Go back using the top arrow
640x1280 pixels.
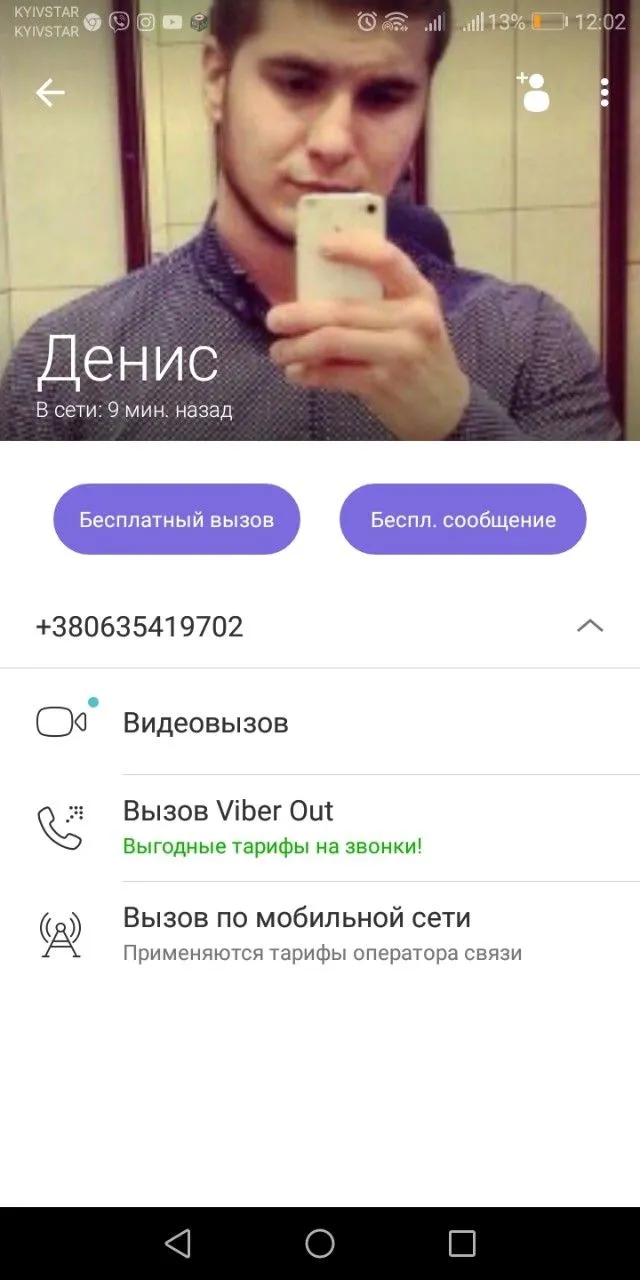coord(50,93)
